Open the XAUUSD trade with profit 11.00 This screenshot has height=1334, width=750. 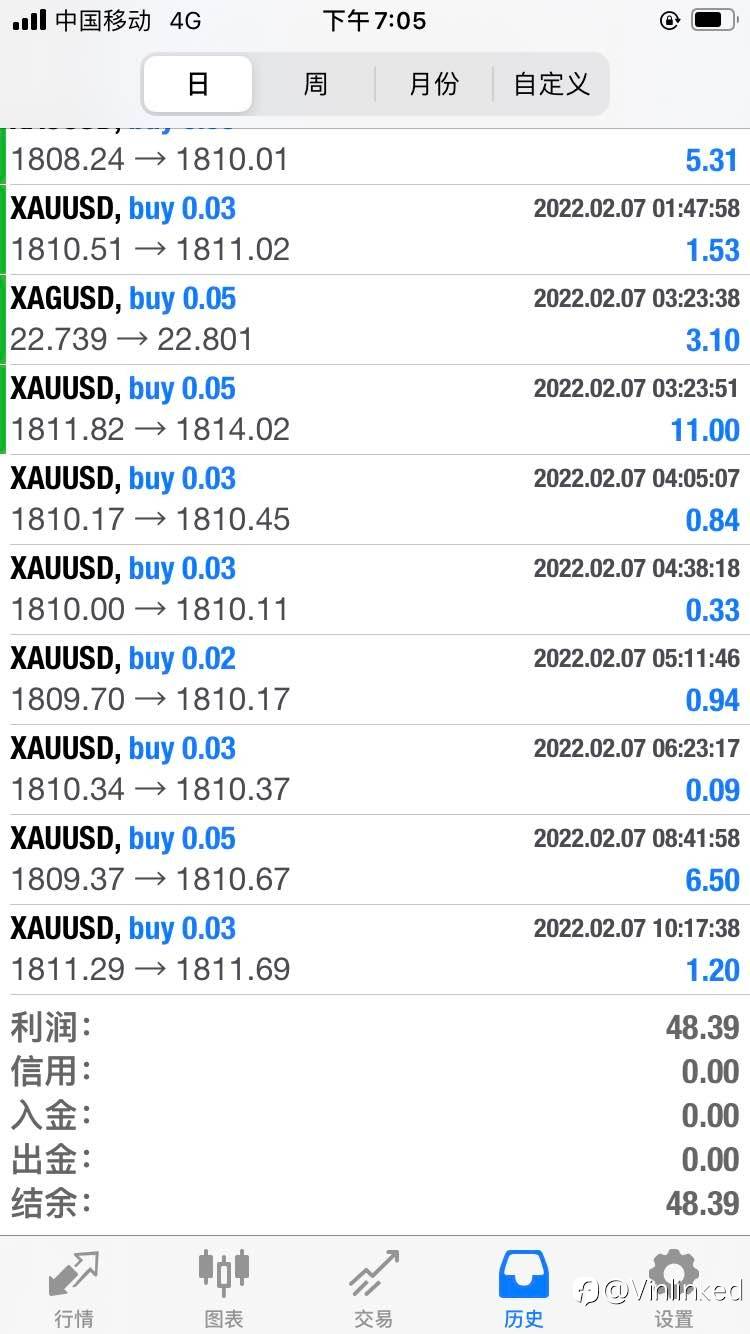[375, 410]
